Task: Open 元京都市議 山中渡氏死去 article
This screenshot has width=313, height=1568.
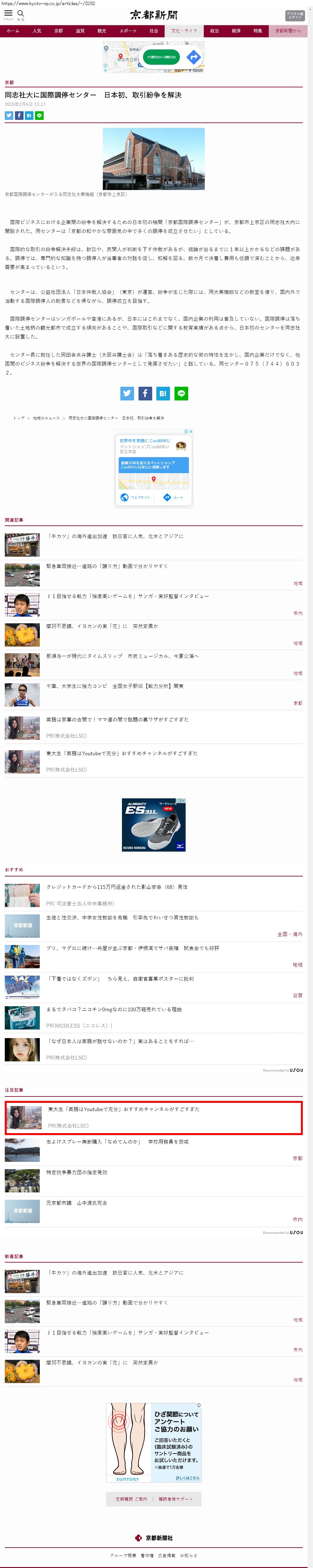Action: tap(77, 1203)
